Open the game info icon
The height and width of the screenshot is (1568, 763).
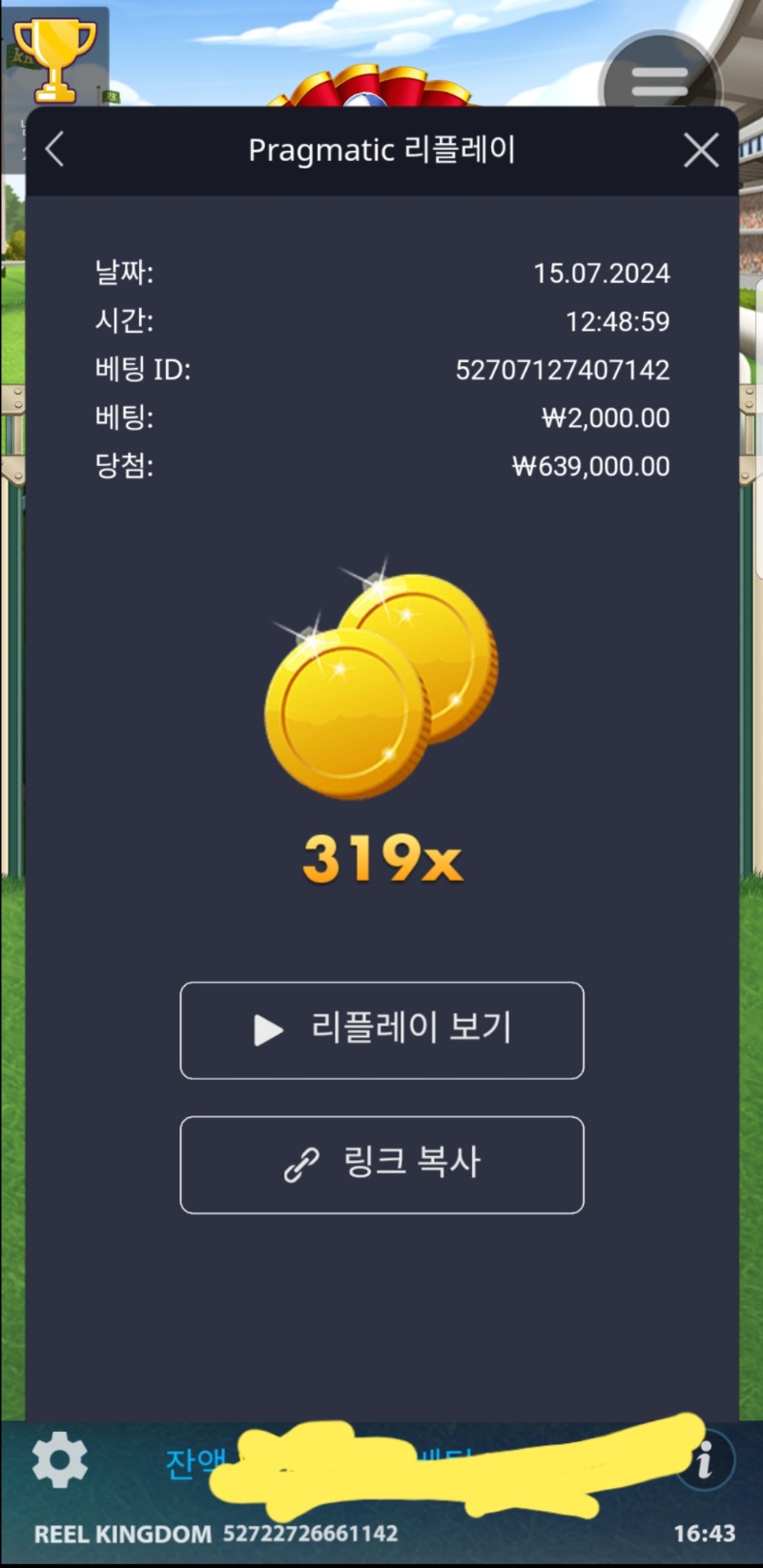(x=704, y=1459)
